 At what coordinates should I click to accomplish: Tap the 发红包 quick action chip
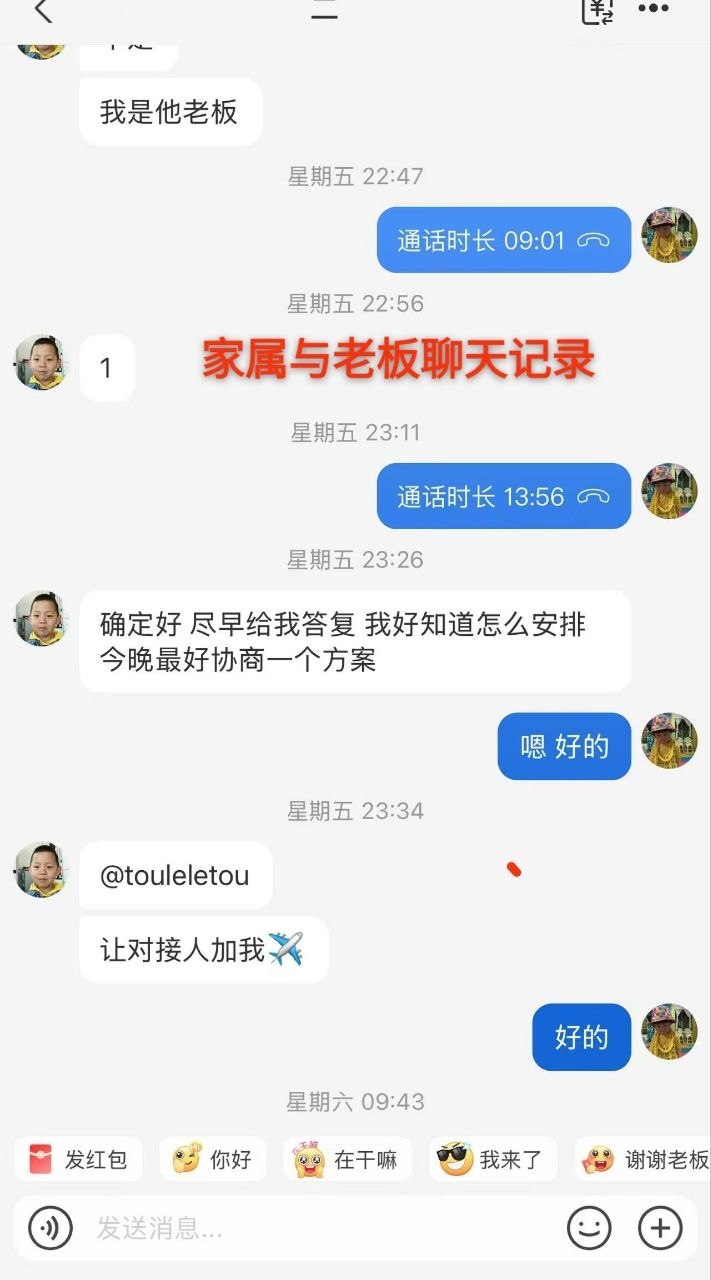78,1159
